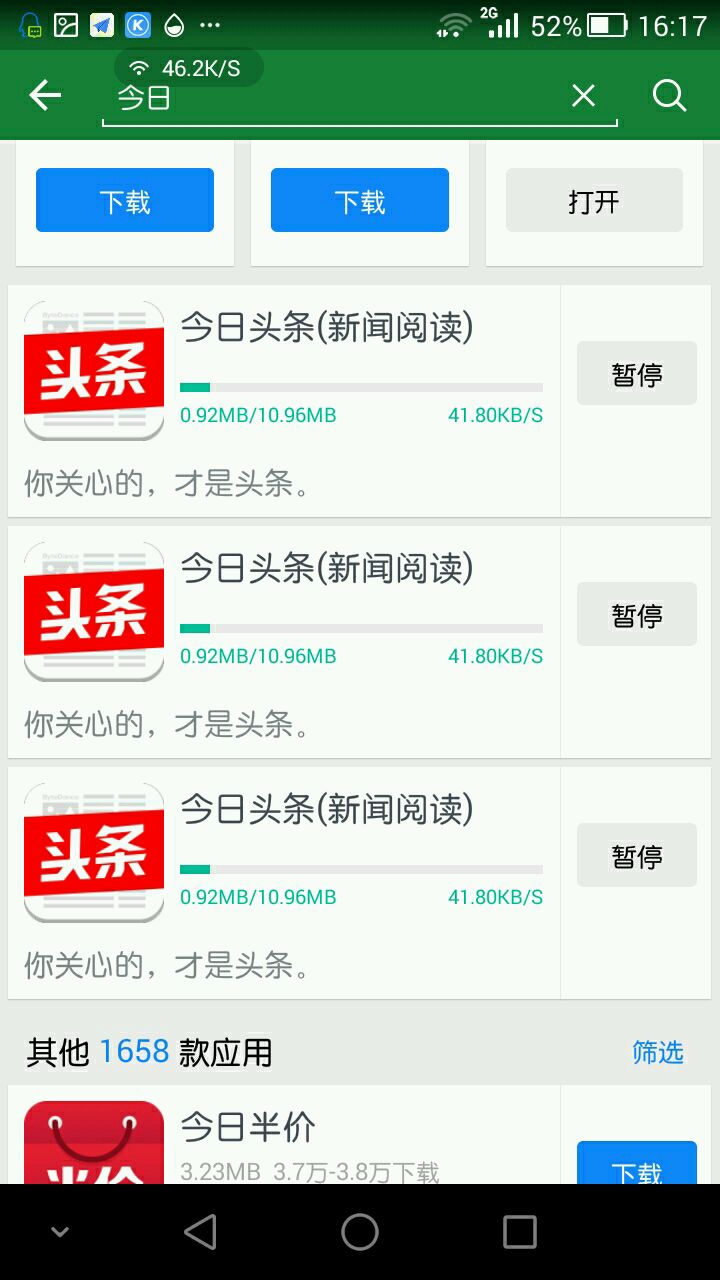
Task: Open the recent apps overview
Action: click(x=519, y=1232)
